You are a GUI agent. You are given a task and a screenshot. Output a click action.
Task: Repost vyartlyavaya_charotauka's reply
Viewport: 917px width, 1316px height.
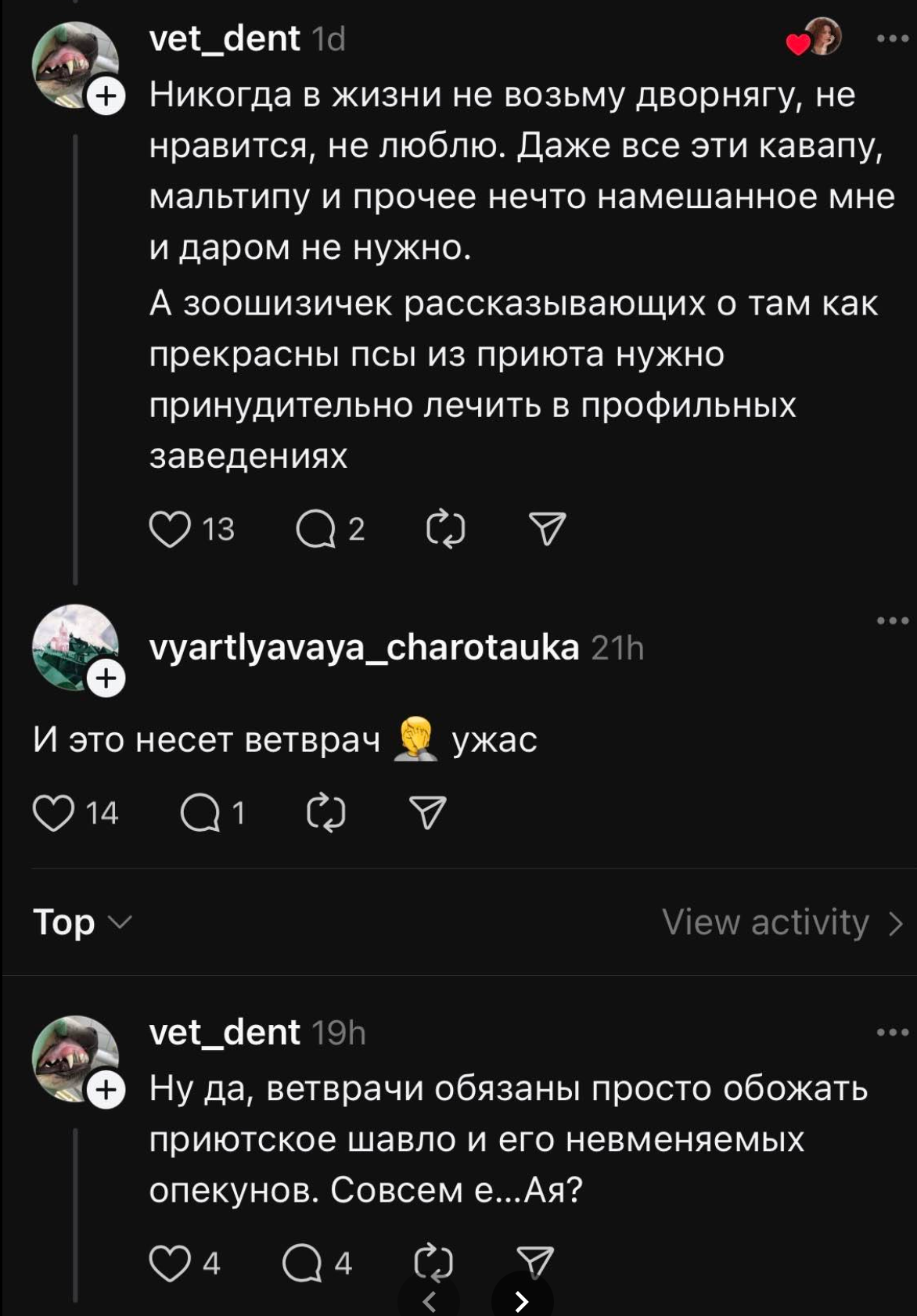coord(326,813)
